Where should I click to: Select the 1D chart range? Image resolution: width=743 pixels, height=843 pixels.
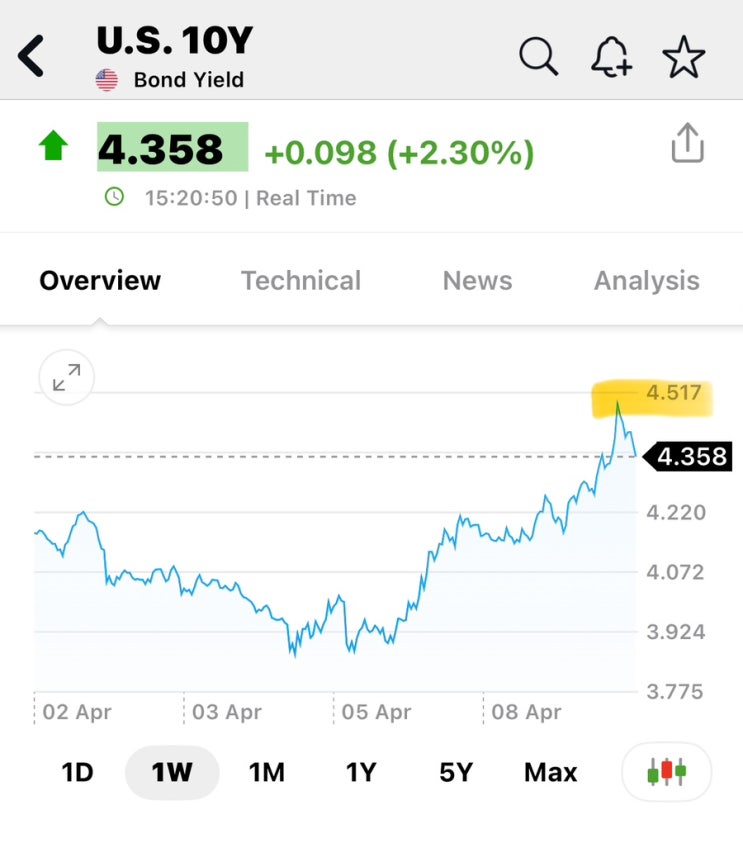click(x=77, y=772)
